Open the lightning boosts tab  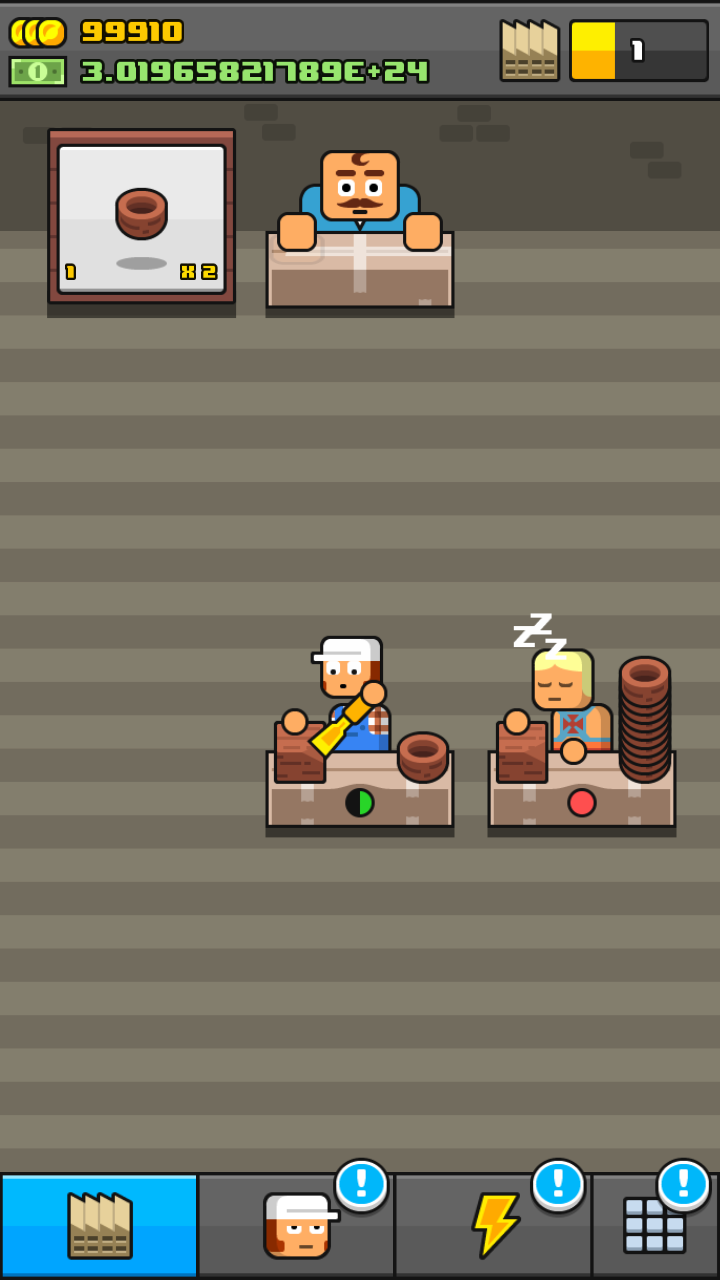click(x=493, y=1225)
